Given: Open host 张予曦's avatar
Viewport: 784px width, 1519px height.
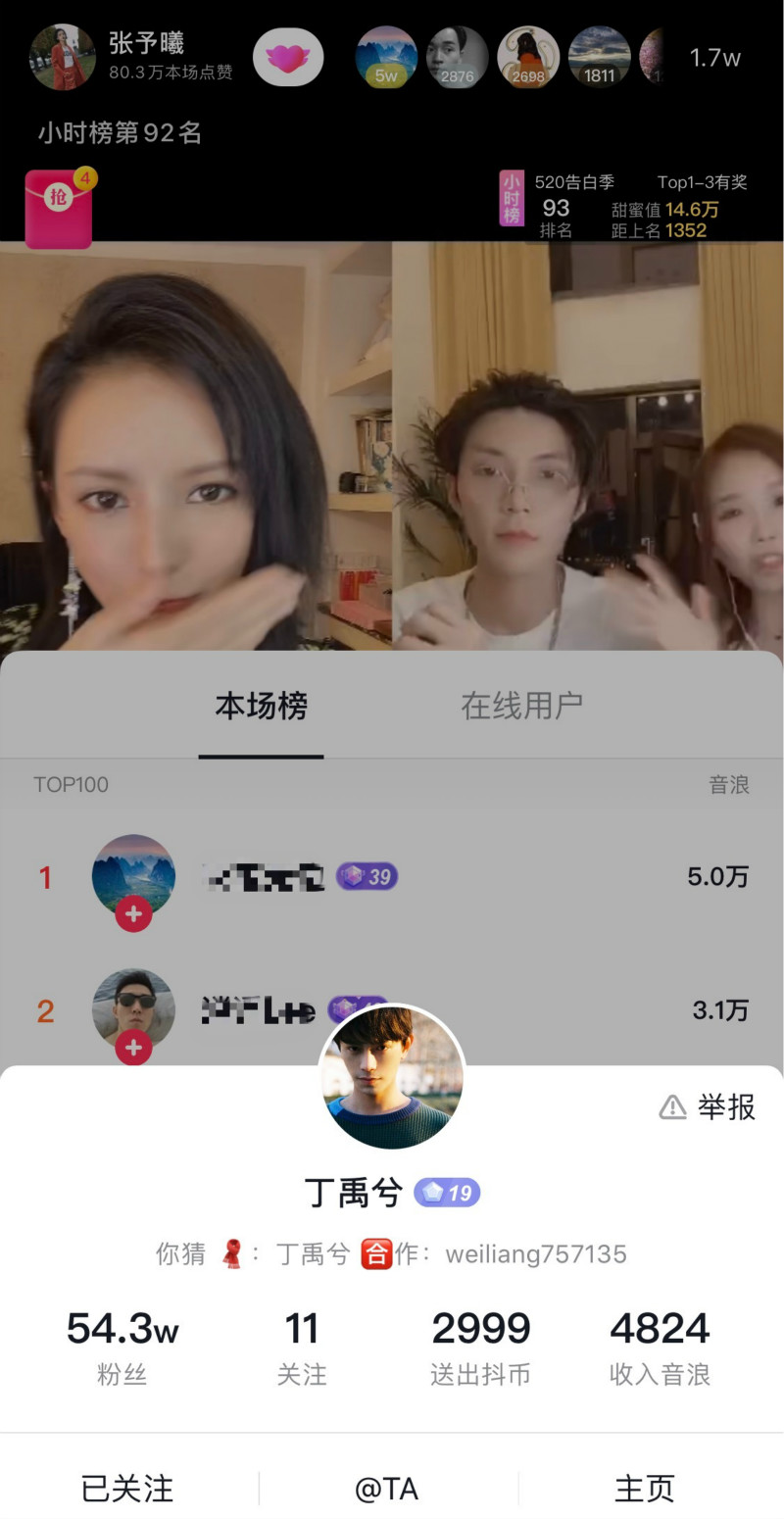Looking at the screenshot, I should click(63, 57).
